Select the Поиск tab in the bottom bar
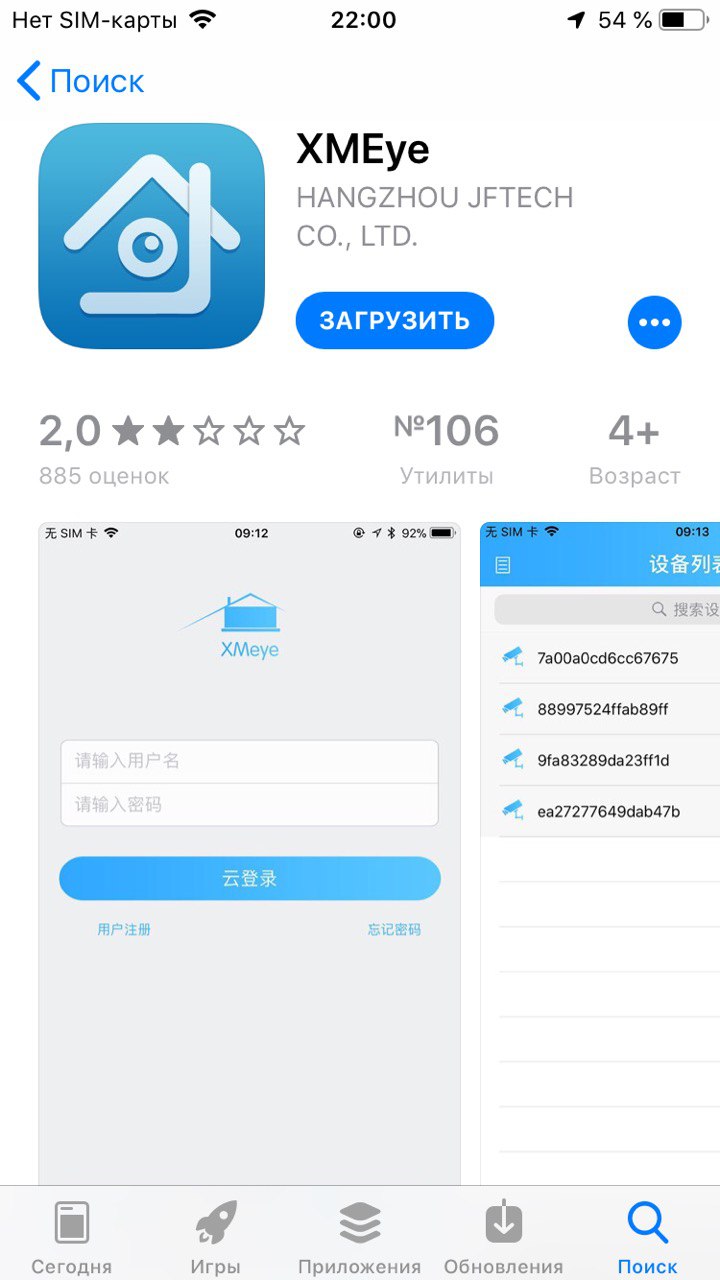 click(647, 1237)
